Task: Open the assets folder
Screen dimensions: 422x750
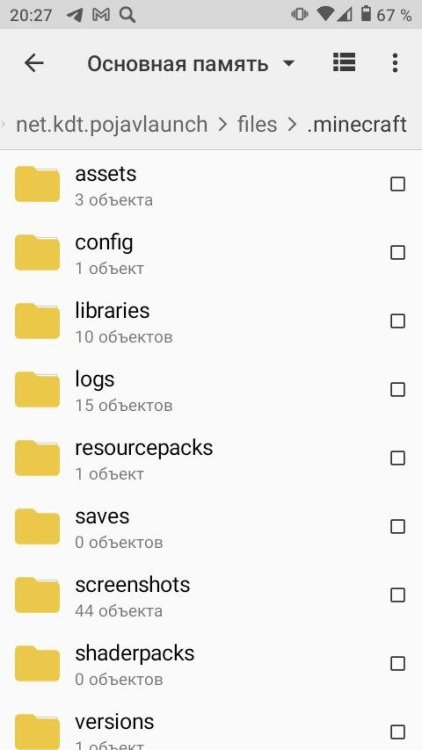Action: coord(211,185)
